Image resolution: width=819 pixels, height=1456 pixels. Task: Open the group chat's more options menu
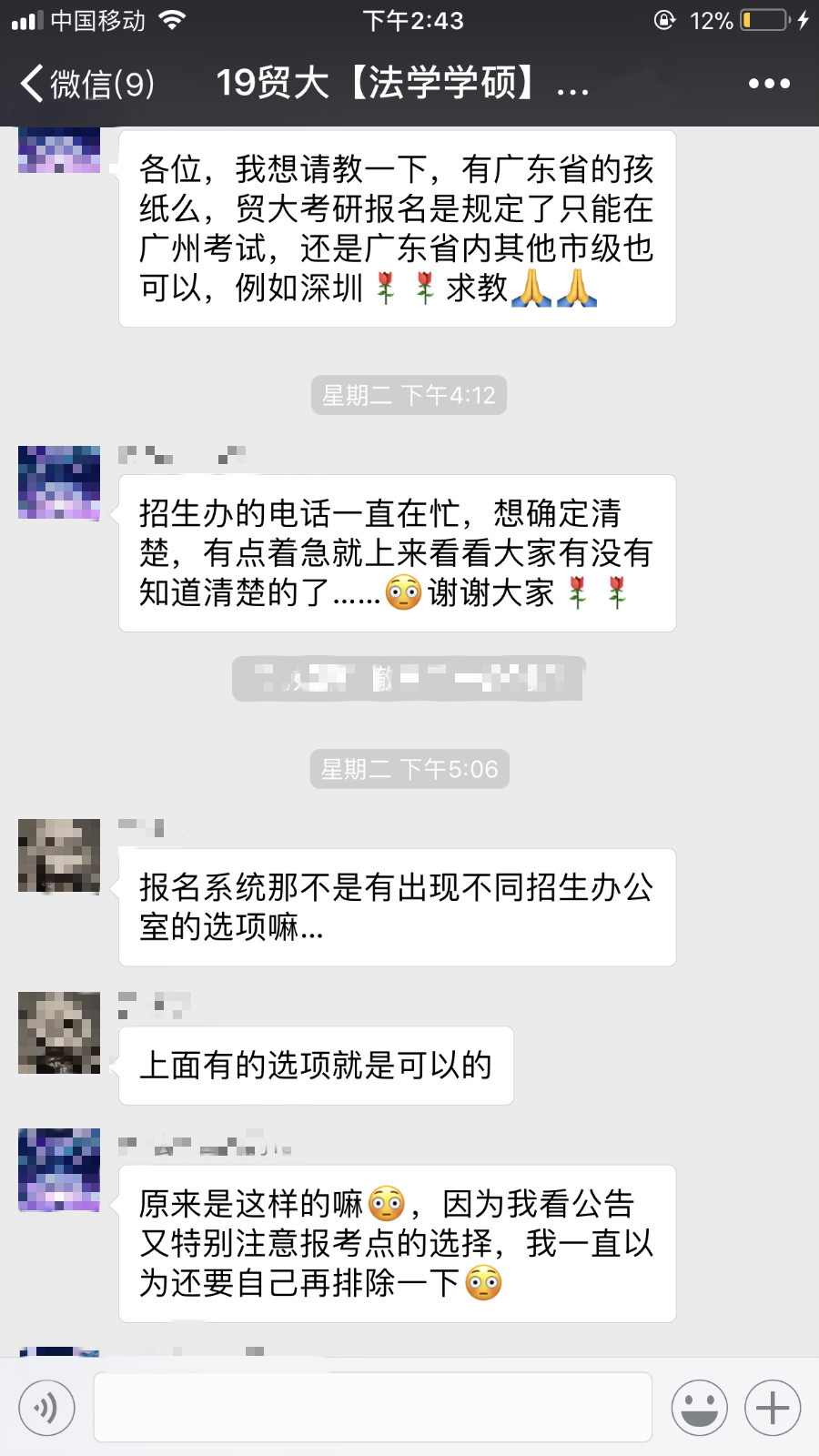point(769,84)
